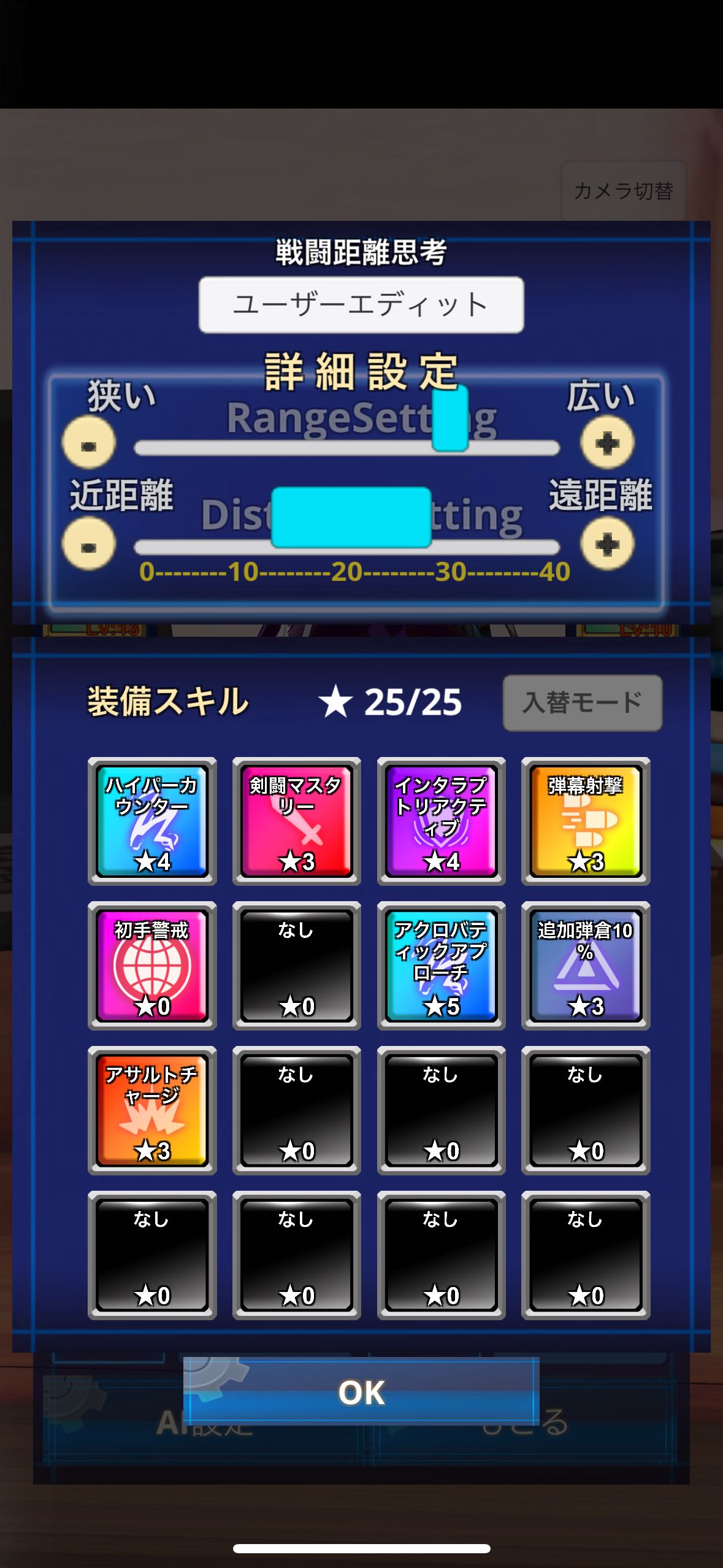
Task: Decrease distance with 近距離 minus button
Action: [89, 545]
